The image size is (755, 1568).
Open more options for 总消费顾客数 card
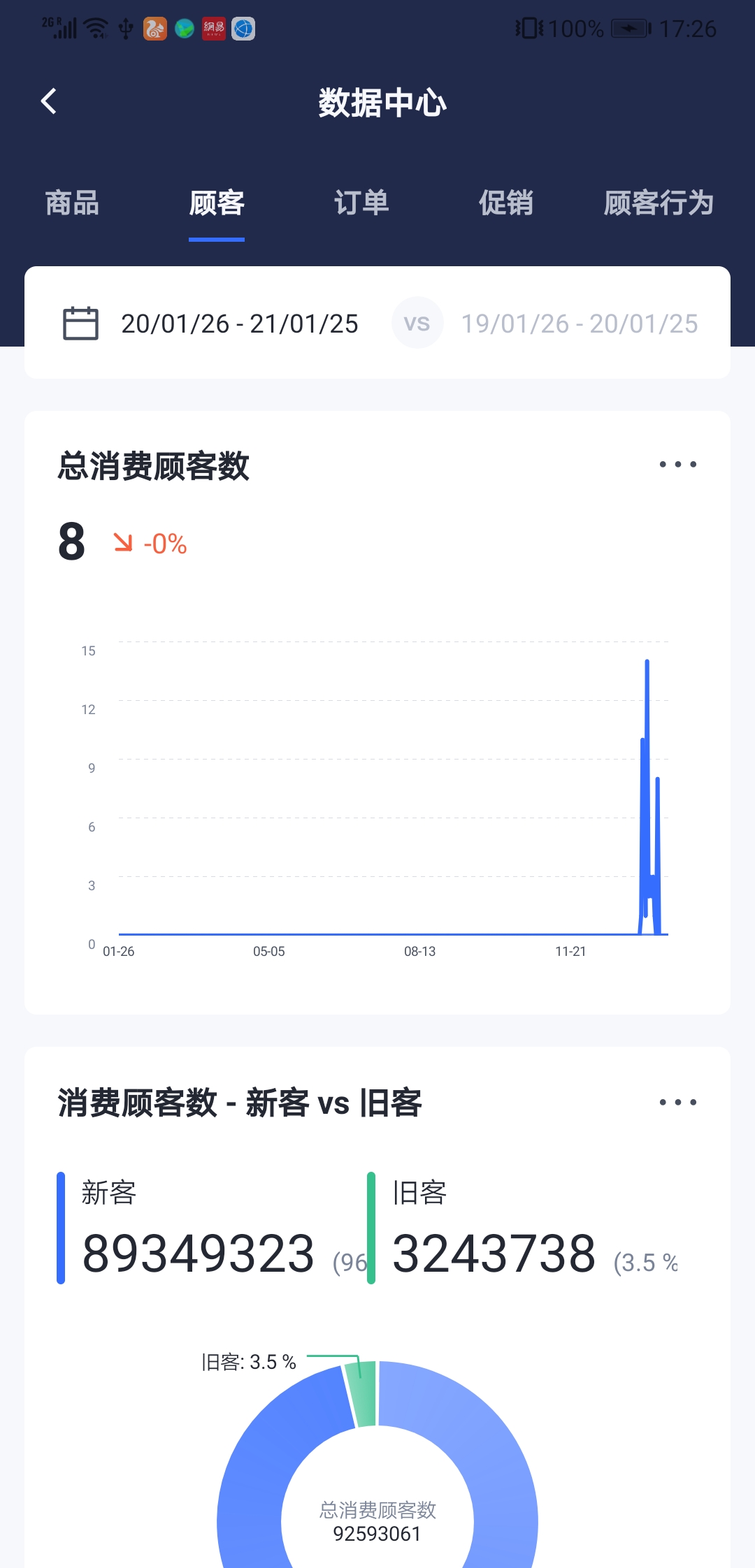(678, 464)
